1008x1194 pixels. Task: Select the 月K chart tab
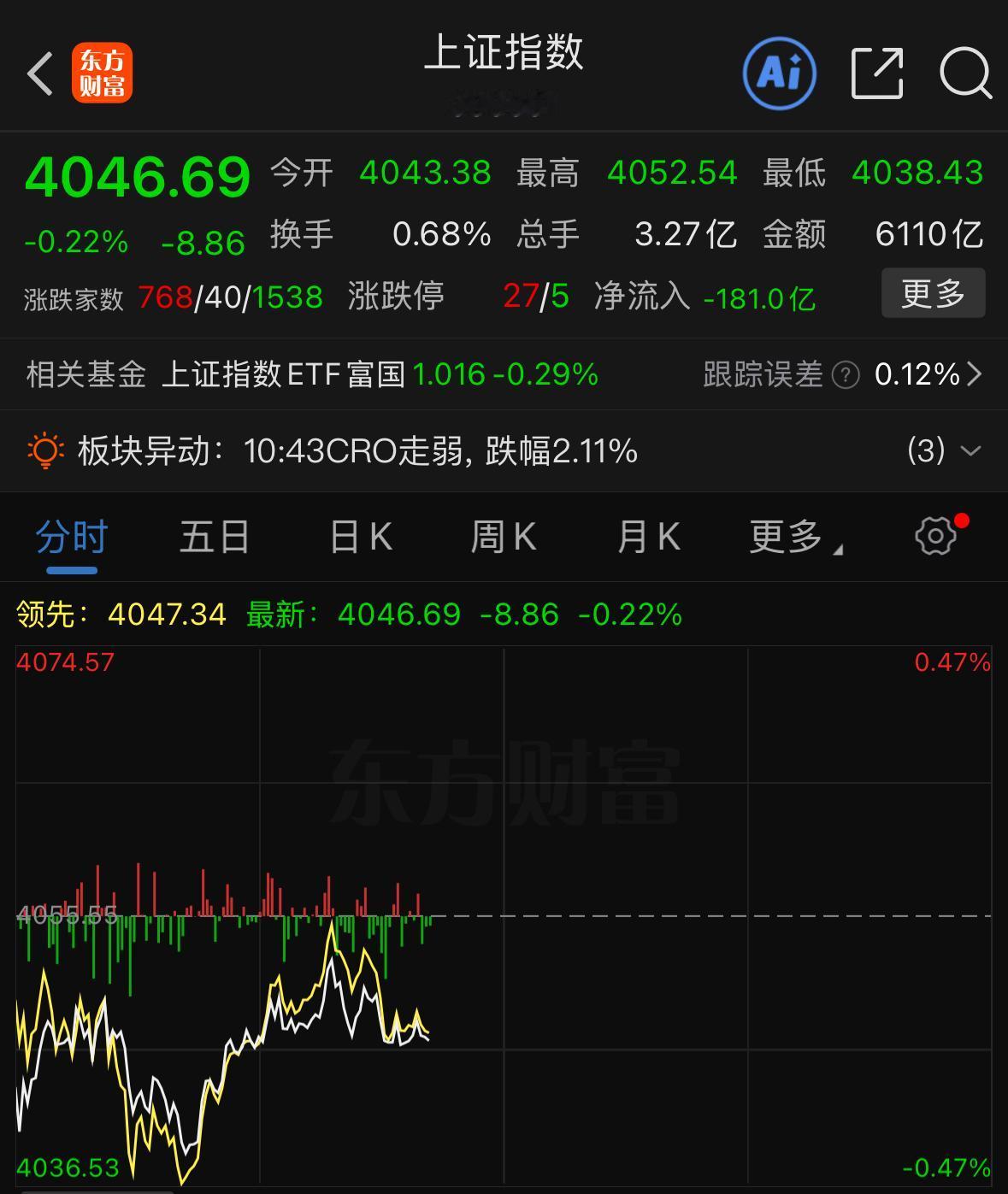click(x=646, y=536)
